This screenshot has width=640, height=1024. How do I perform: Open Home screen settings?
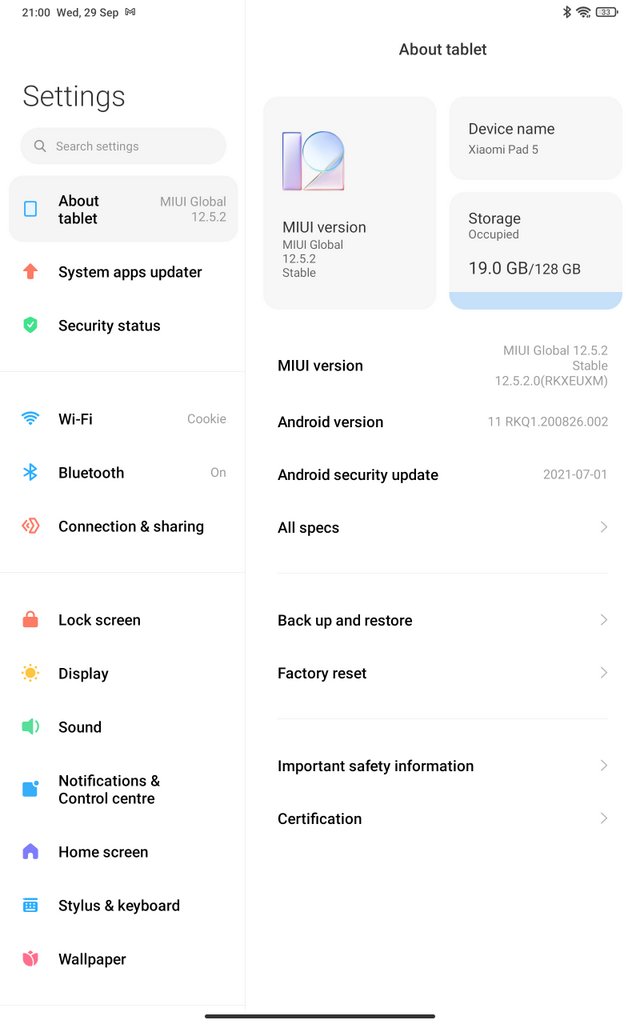123,852
